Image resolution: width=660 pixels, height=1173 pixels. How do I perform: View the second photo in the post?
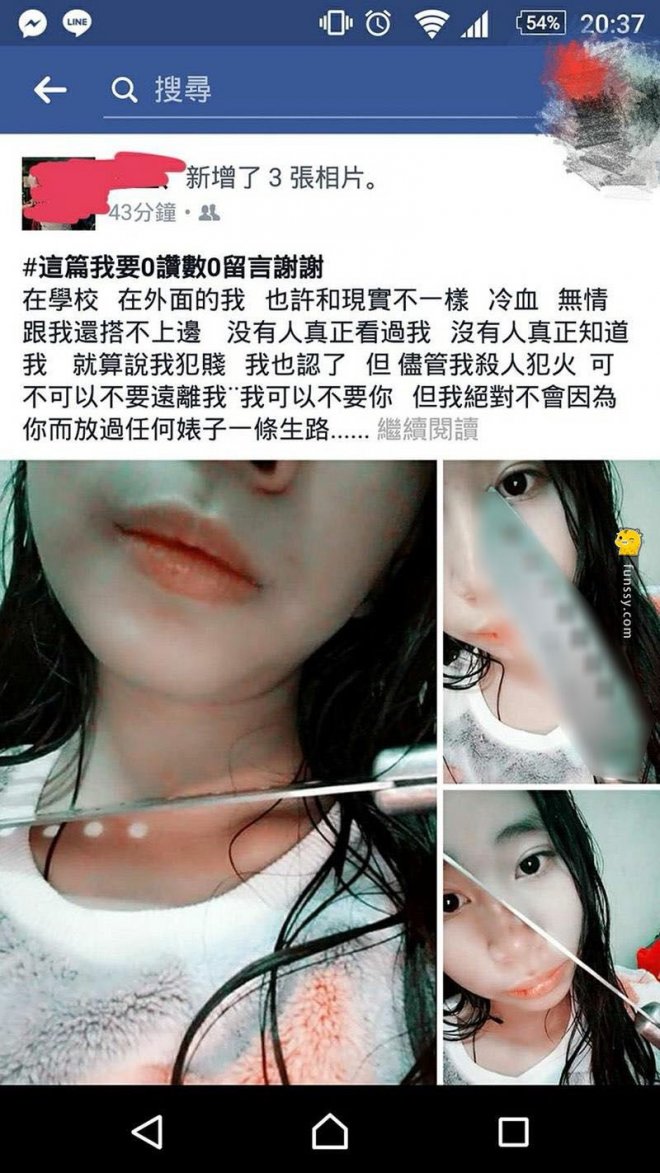point(551,620)
